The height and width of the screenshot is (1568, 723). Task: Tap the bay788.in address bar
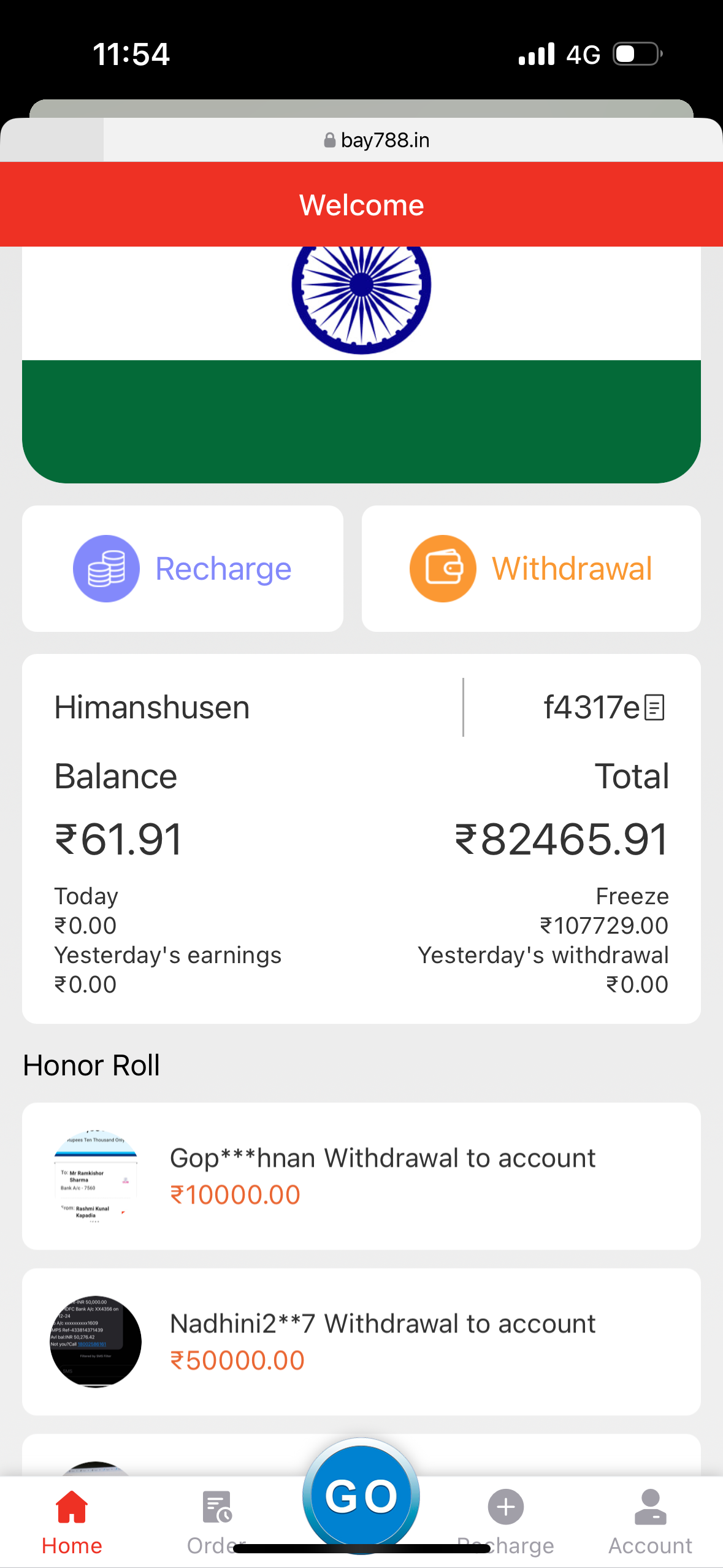coord(377,140)
